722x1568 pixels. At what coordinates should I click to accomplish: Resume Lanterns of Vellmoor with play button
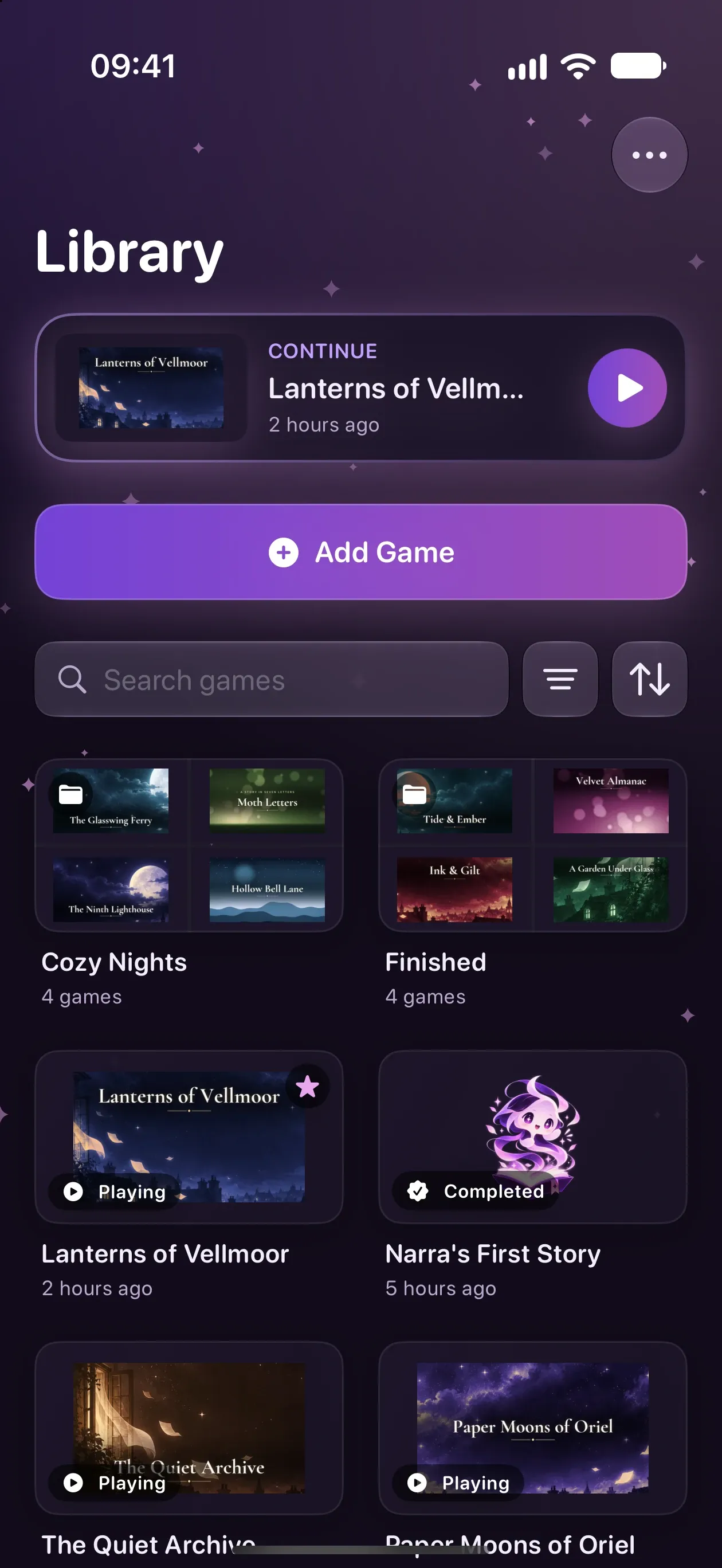pyautogui.click(x=627, y=388)
